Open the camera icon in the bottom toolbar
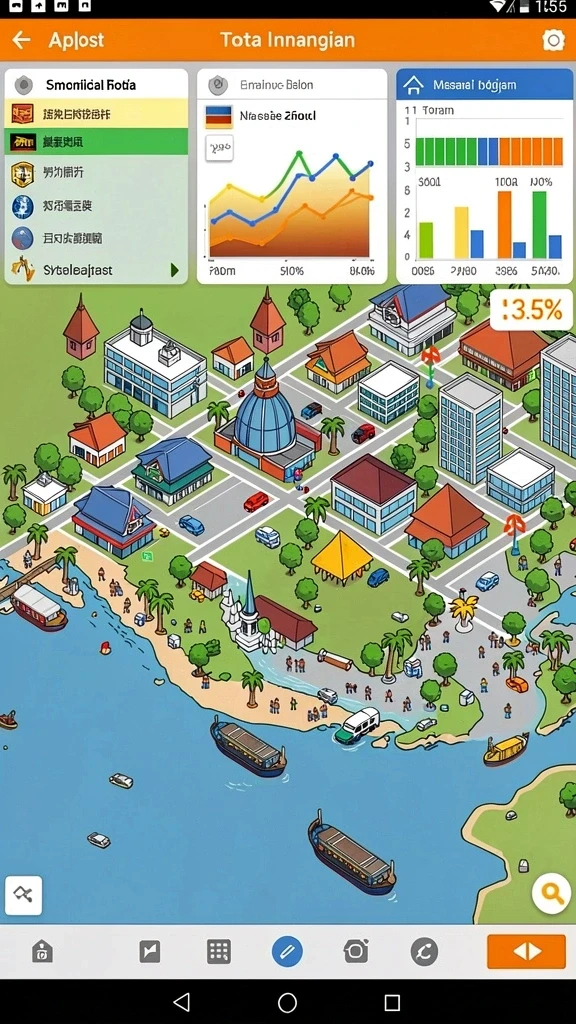Image resolution: width=576 pixels, height=1024 pixels. 356,952
